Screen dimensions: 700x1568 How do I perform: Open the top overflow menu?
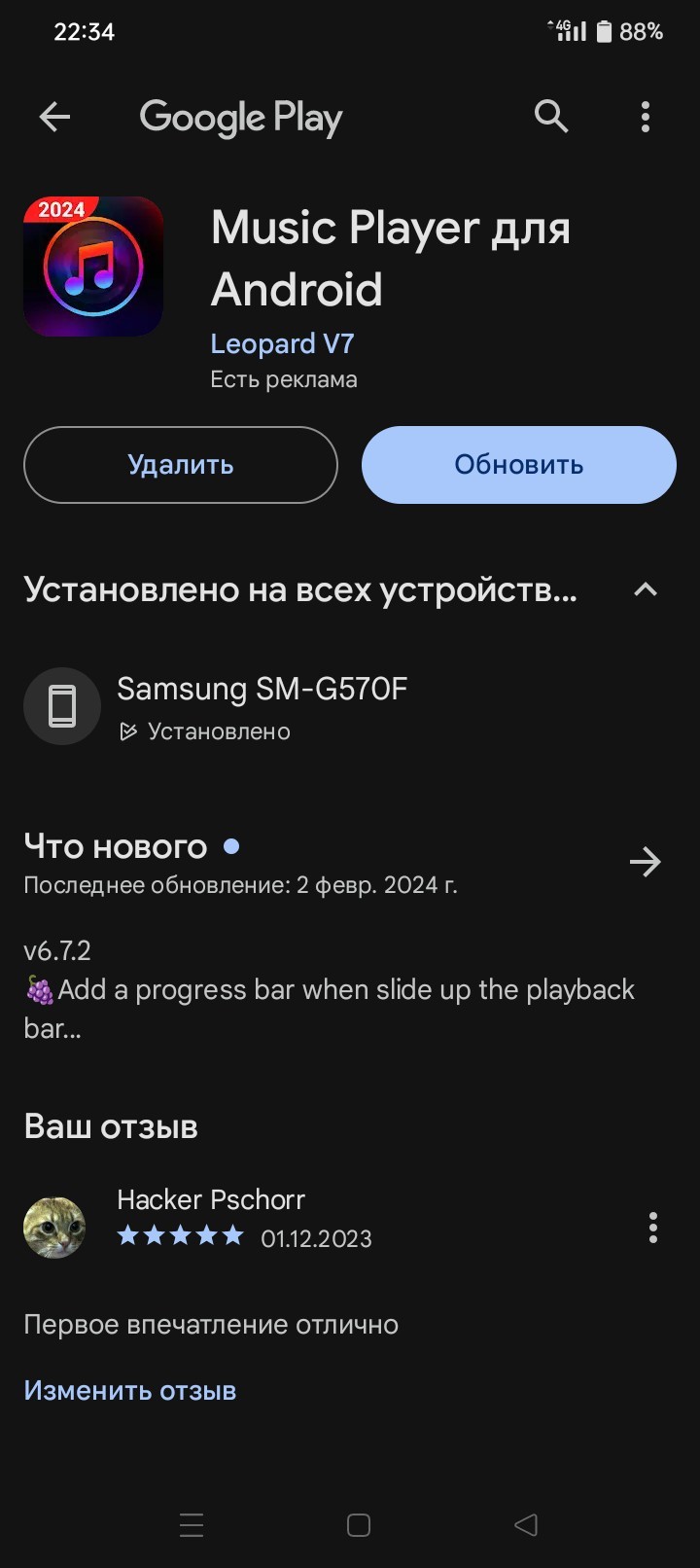(x=646, y=118)
